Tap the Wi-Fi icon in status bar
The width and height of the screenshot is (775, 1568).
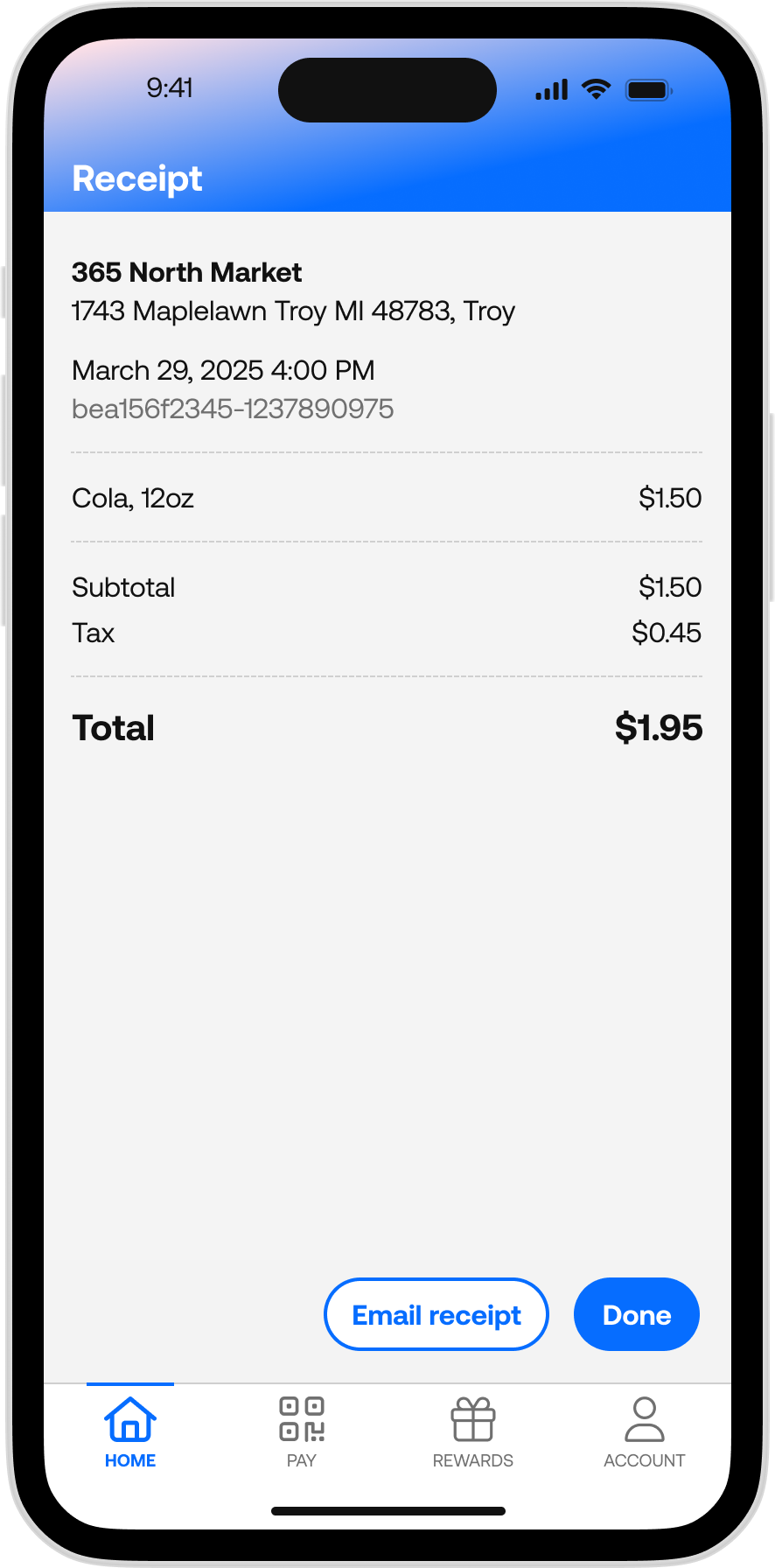tap(596, 88)
